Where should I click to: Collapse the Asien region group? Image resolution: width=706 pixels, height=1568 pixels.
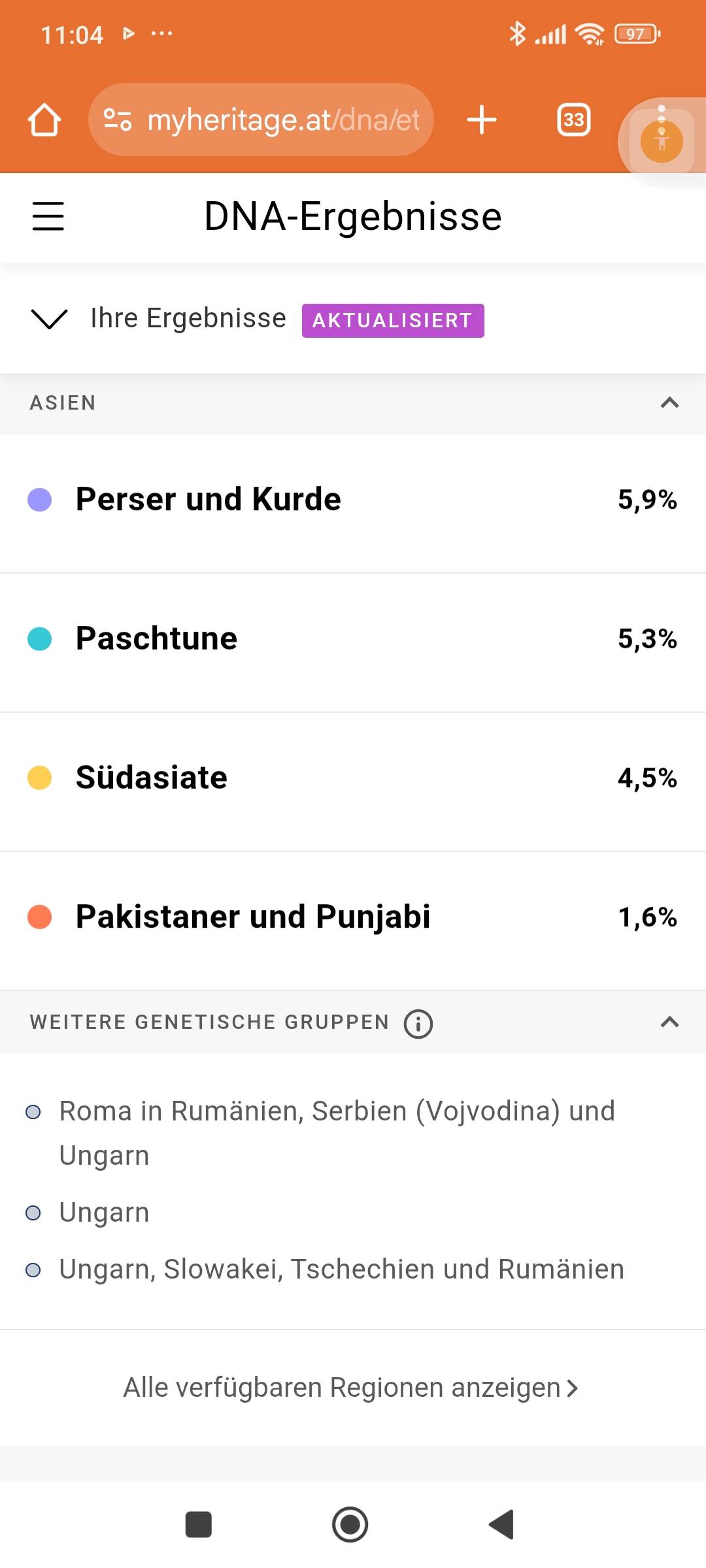click(x=669, y=402)
